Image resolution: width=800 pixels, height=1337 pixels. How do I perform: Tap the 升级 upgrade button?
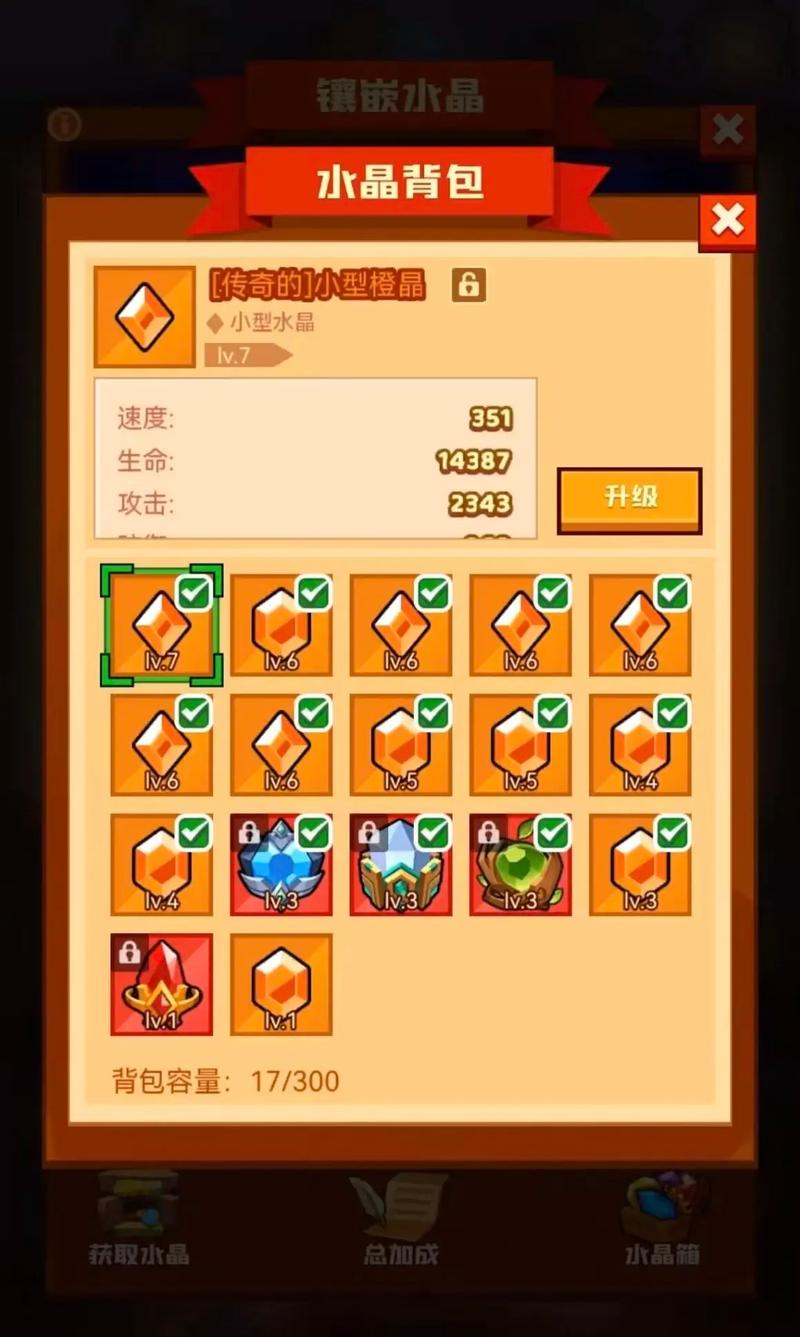pos(629,499)
